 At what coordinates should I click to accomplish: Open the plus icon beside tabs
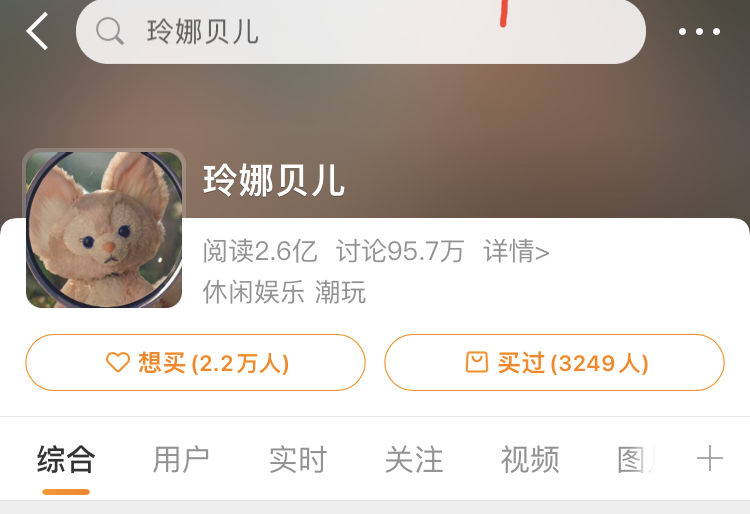[710, 459]
